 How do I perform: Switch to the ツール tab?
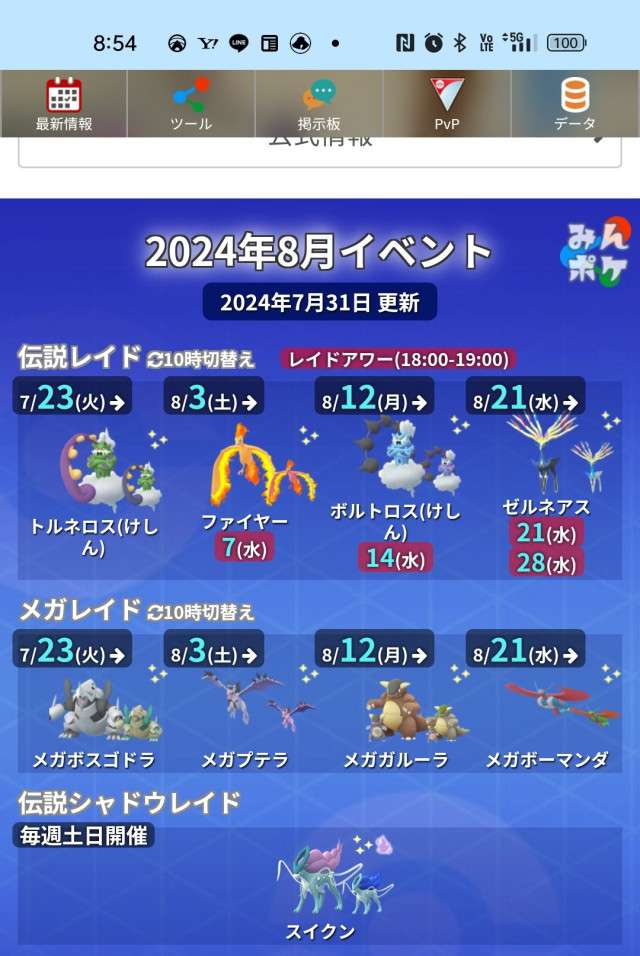point(191,104)
